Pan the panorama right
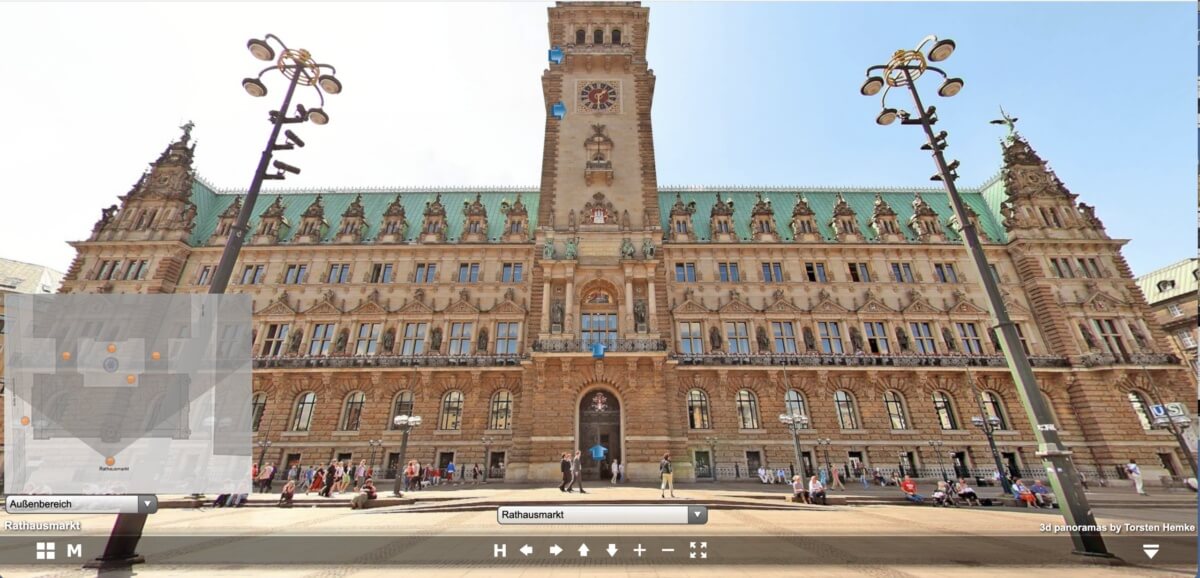The image size is (1200, 578). pos(555,550)
